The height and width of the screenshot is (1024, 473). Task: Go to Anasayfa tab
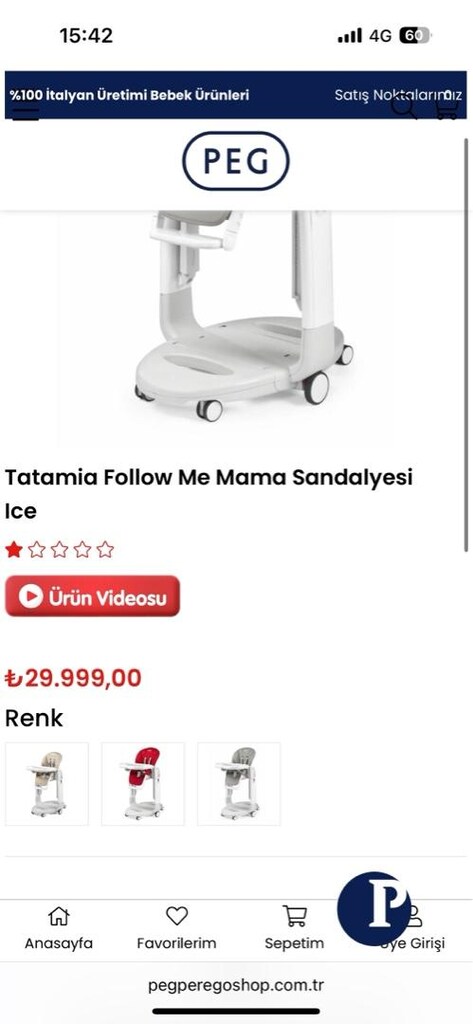point(59,928)
